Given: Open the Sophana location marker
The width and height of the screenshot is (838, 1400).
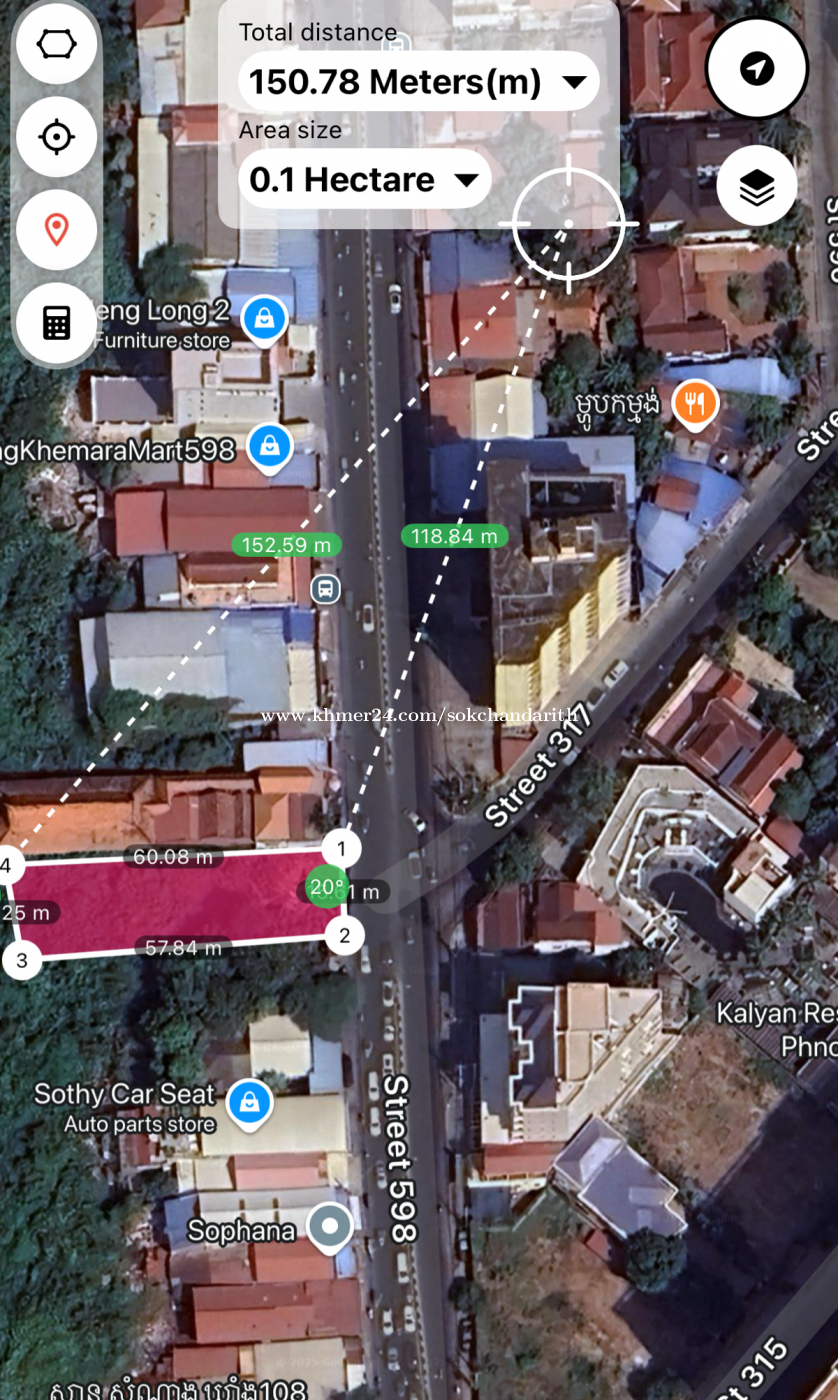Looking at the screenshot, I should coord(330,1226).
